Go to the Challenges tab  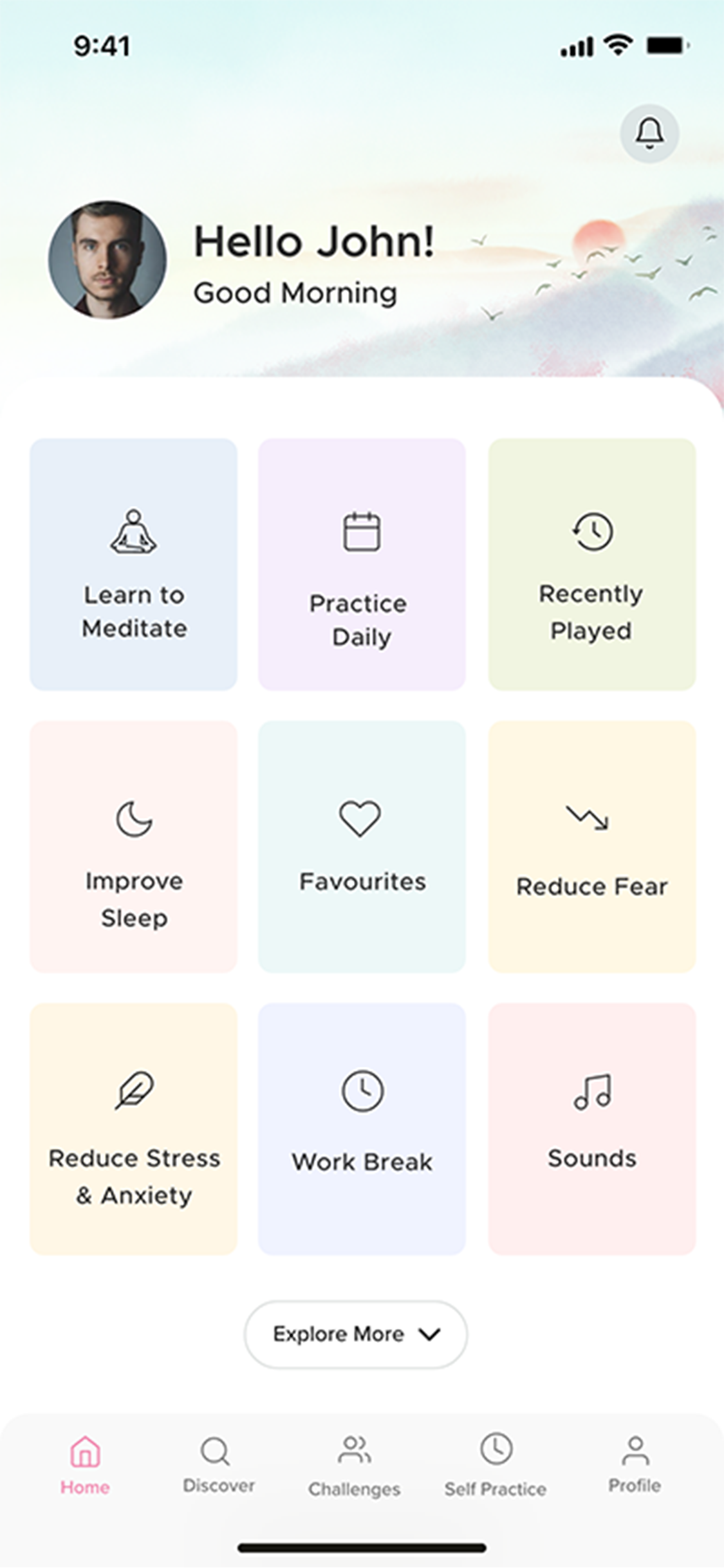[x=354, y=1466]
